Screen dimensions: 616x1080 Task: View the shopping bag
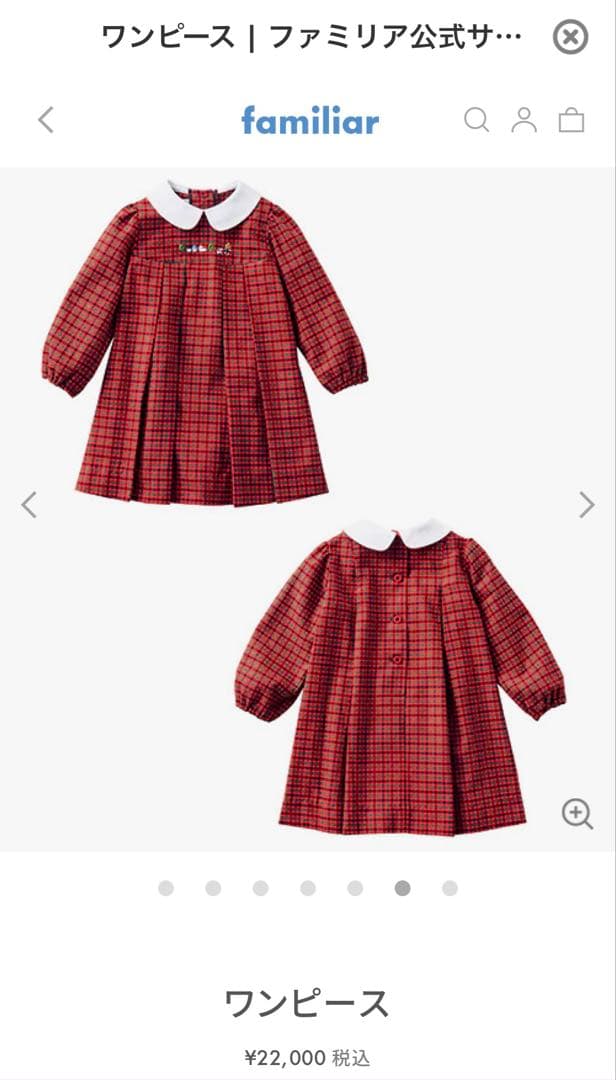571,120
